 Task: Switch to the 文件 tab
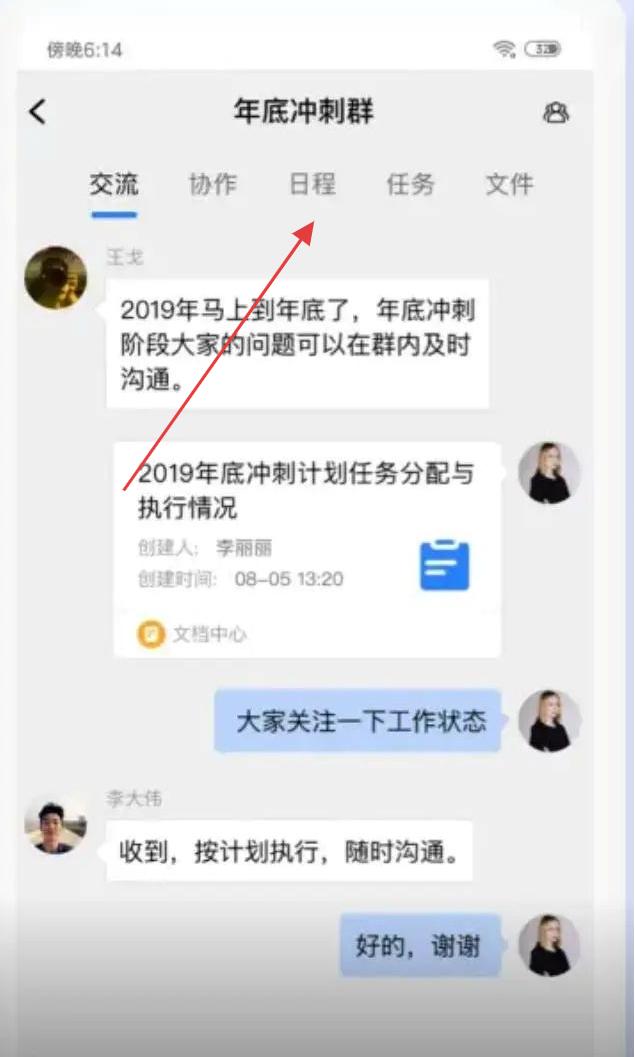510,185
